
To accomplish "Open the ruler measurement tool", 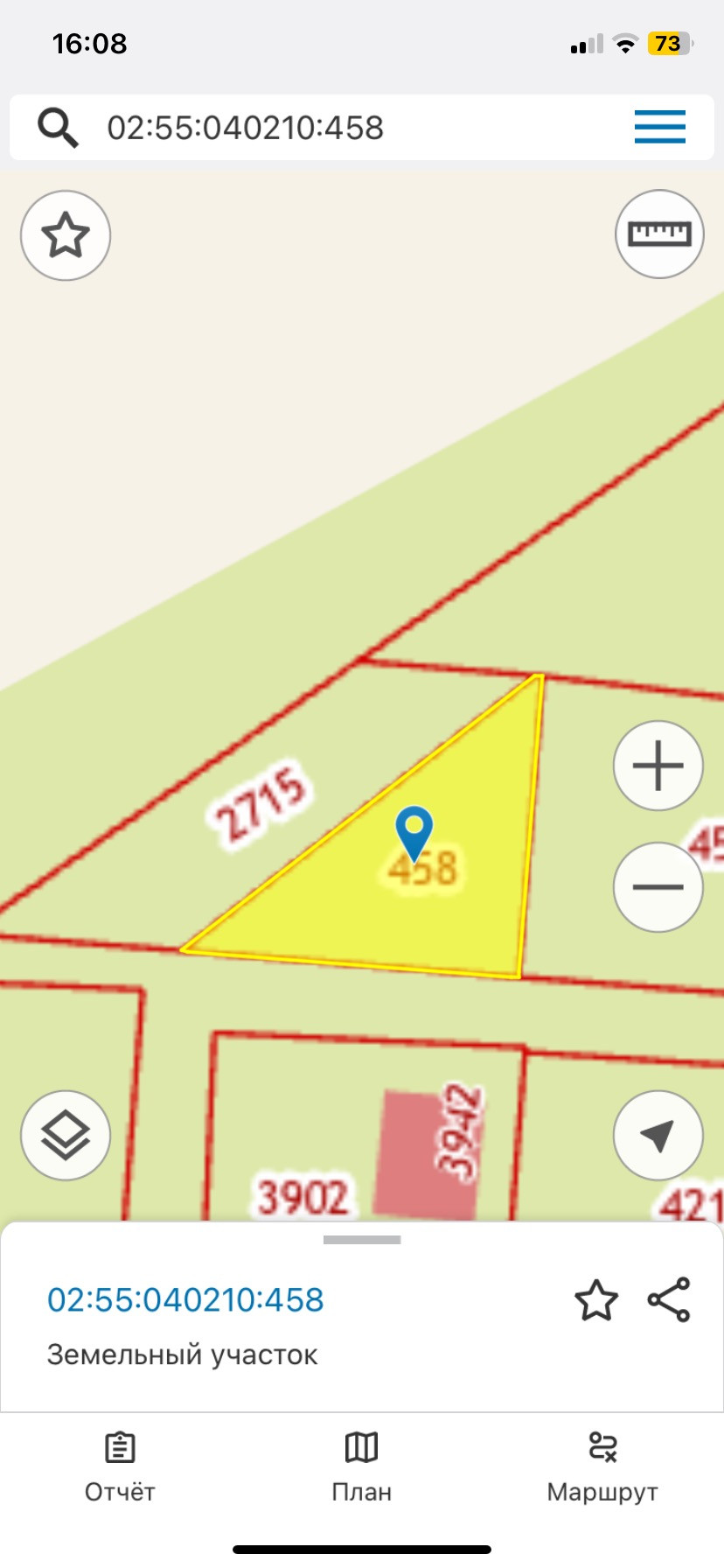I will click(659, 234).
